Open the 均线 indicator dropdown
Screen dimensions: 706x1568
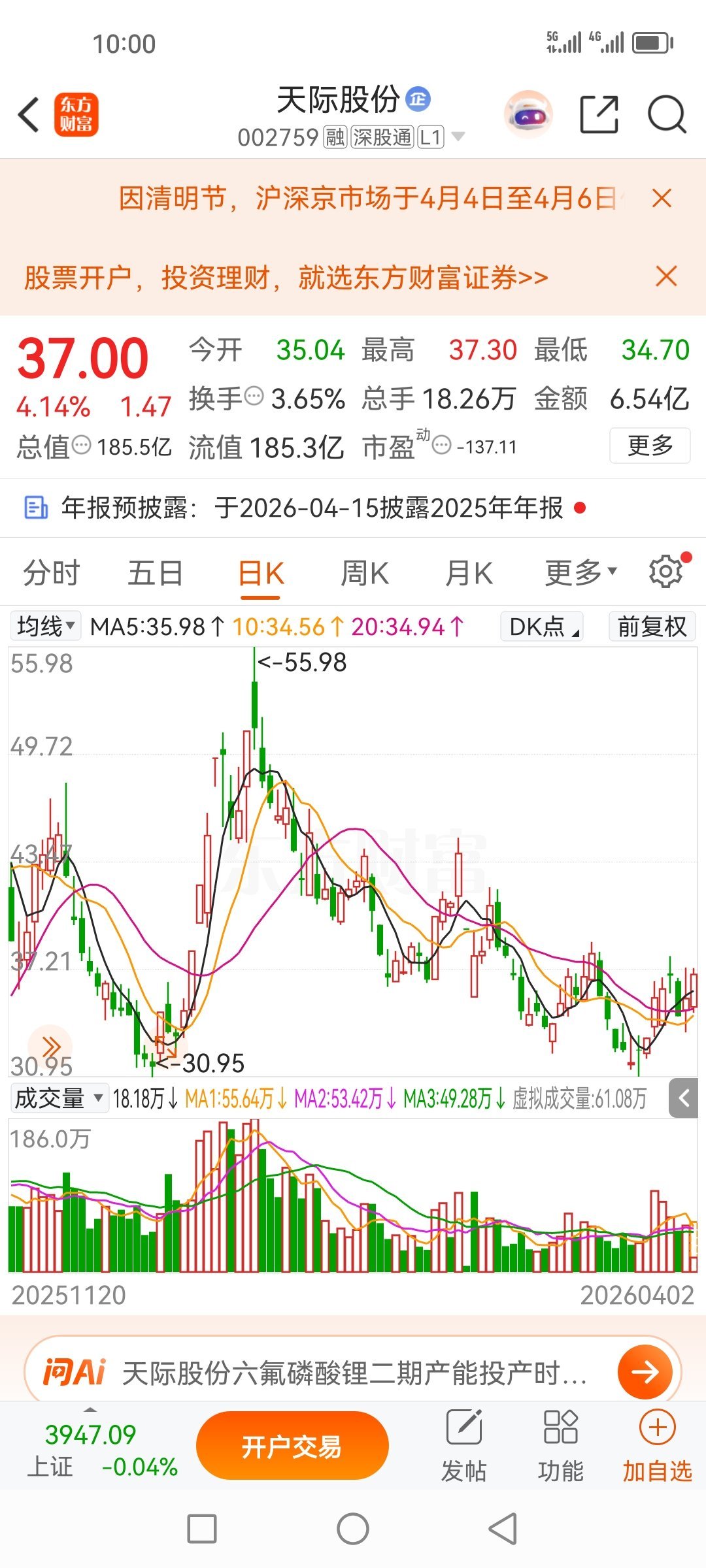pyautogui.click(x=44, y=626)
